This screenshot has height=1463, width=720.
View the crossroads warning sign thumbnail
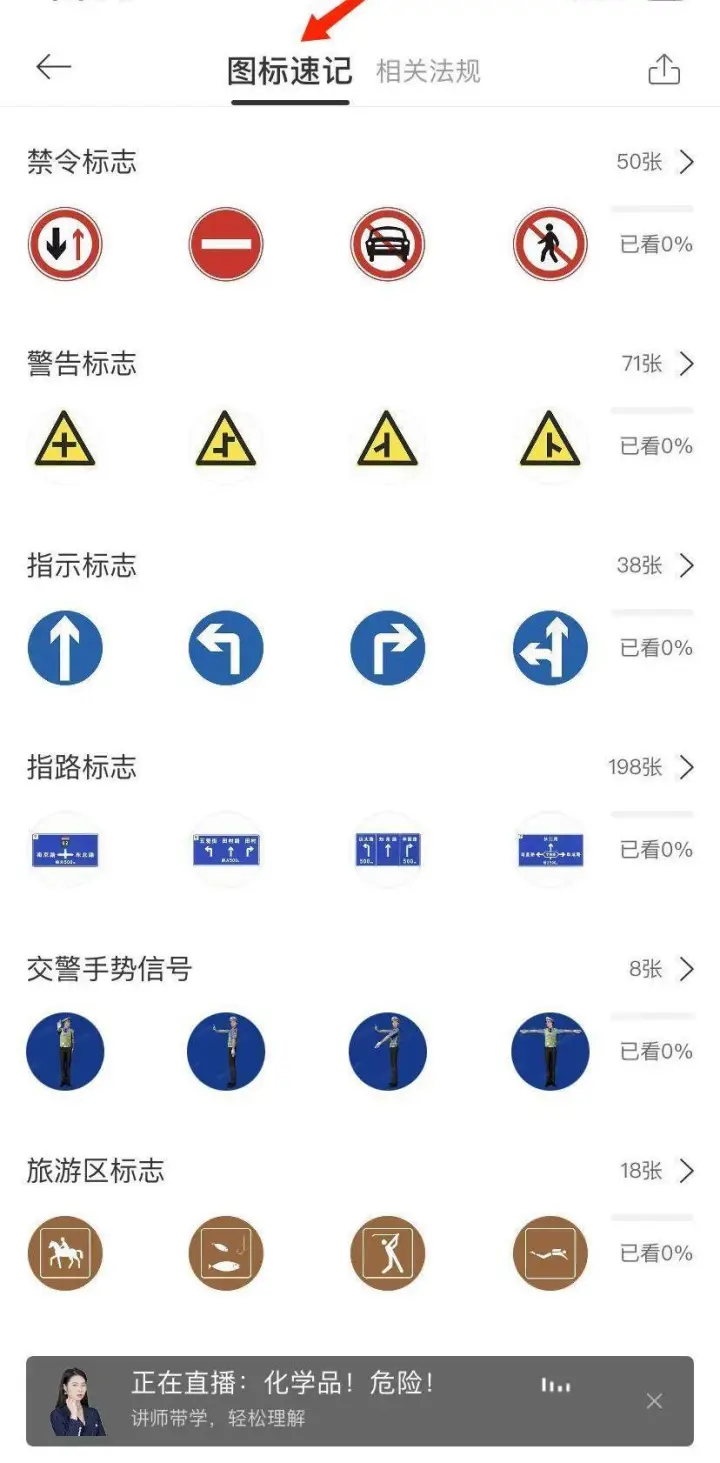click(x=65, y=441)
